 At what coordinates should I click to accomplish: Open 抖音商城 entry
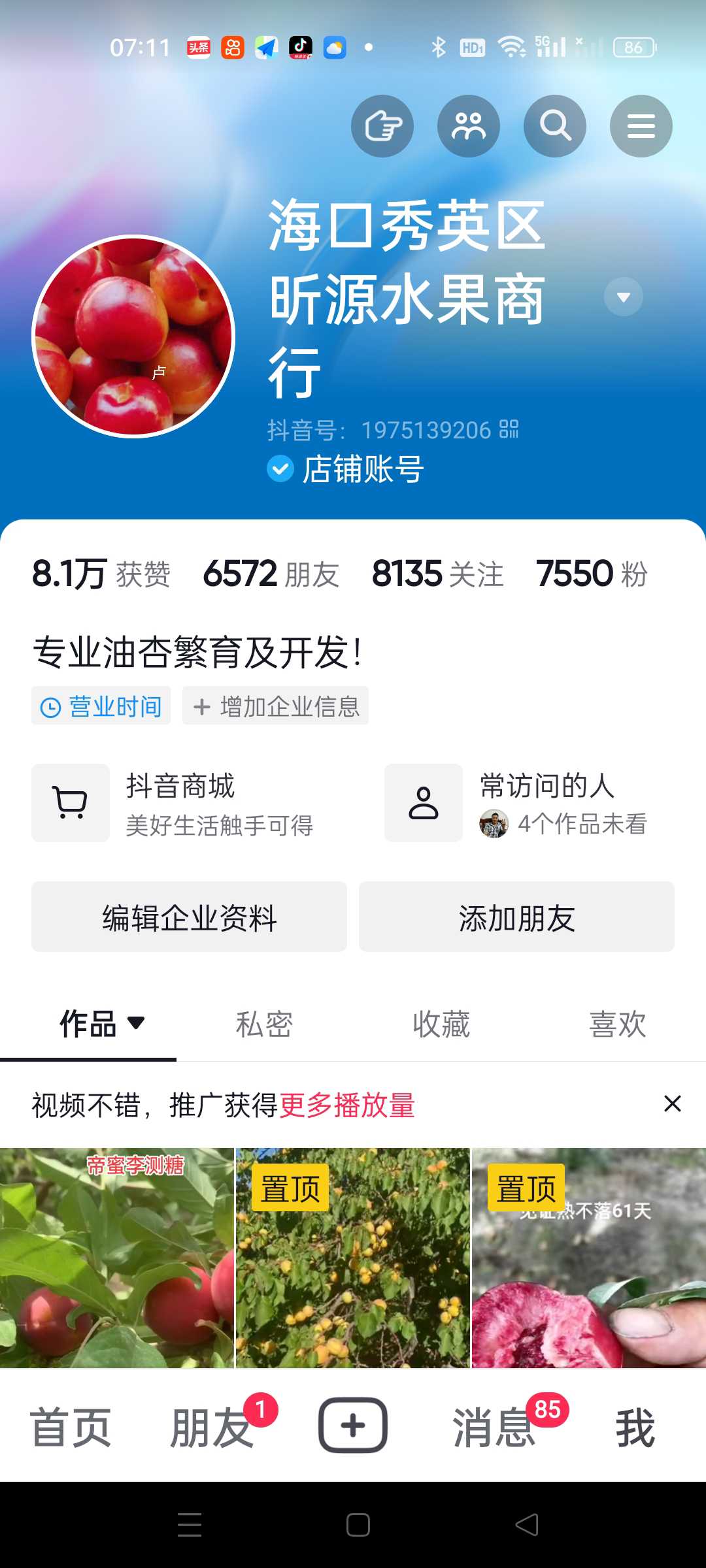190,803
